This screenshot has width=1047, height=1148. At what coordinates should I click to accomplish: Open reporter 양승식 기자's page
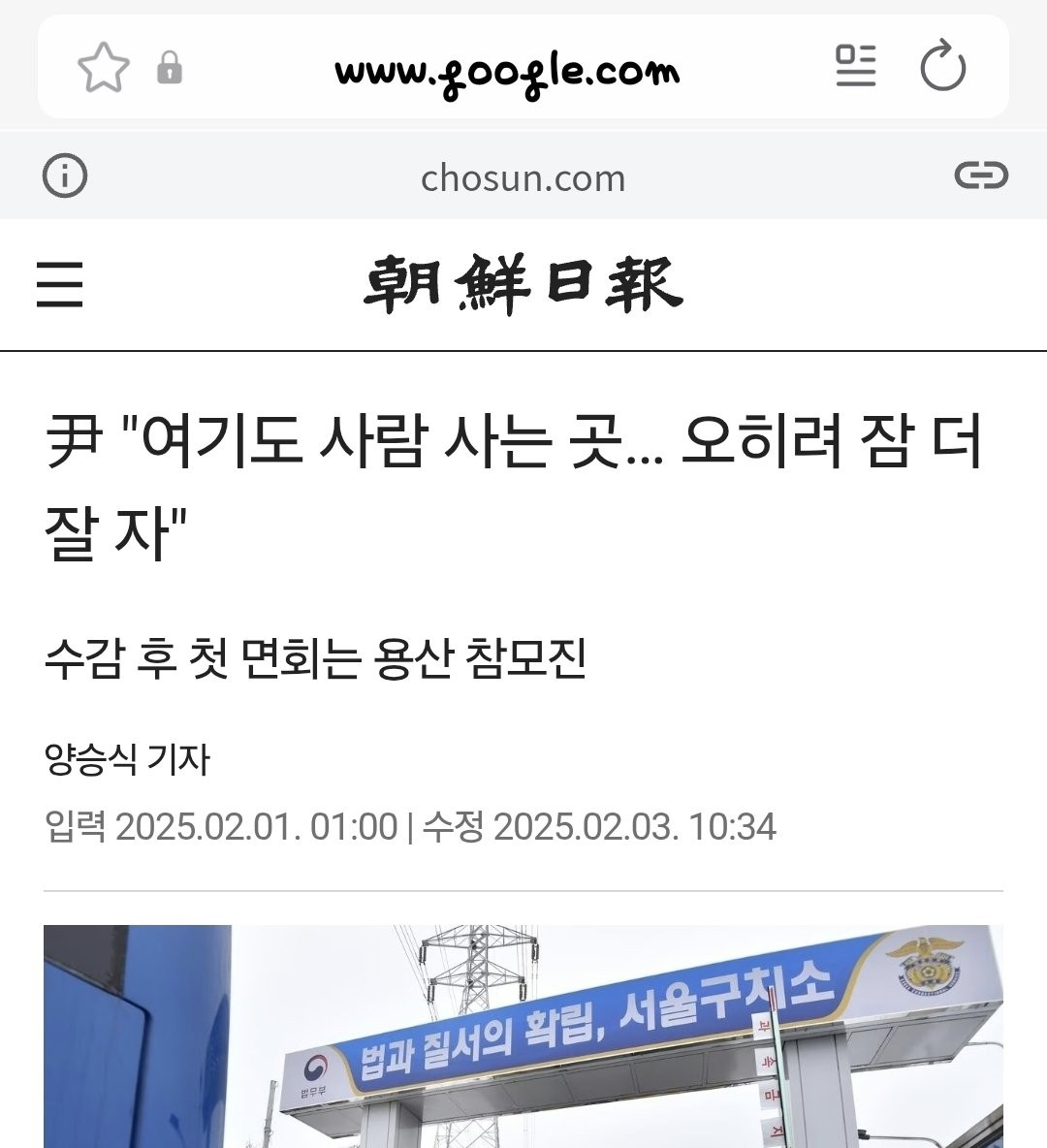[x=127, y=759]
